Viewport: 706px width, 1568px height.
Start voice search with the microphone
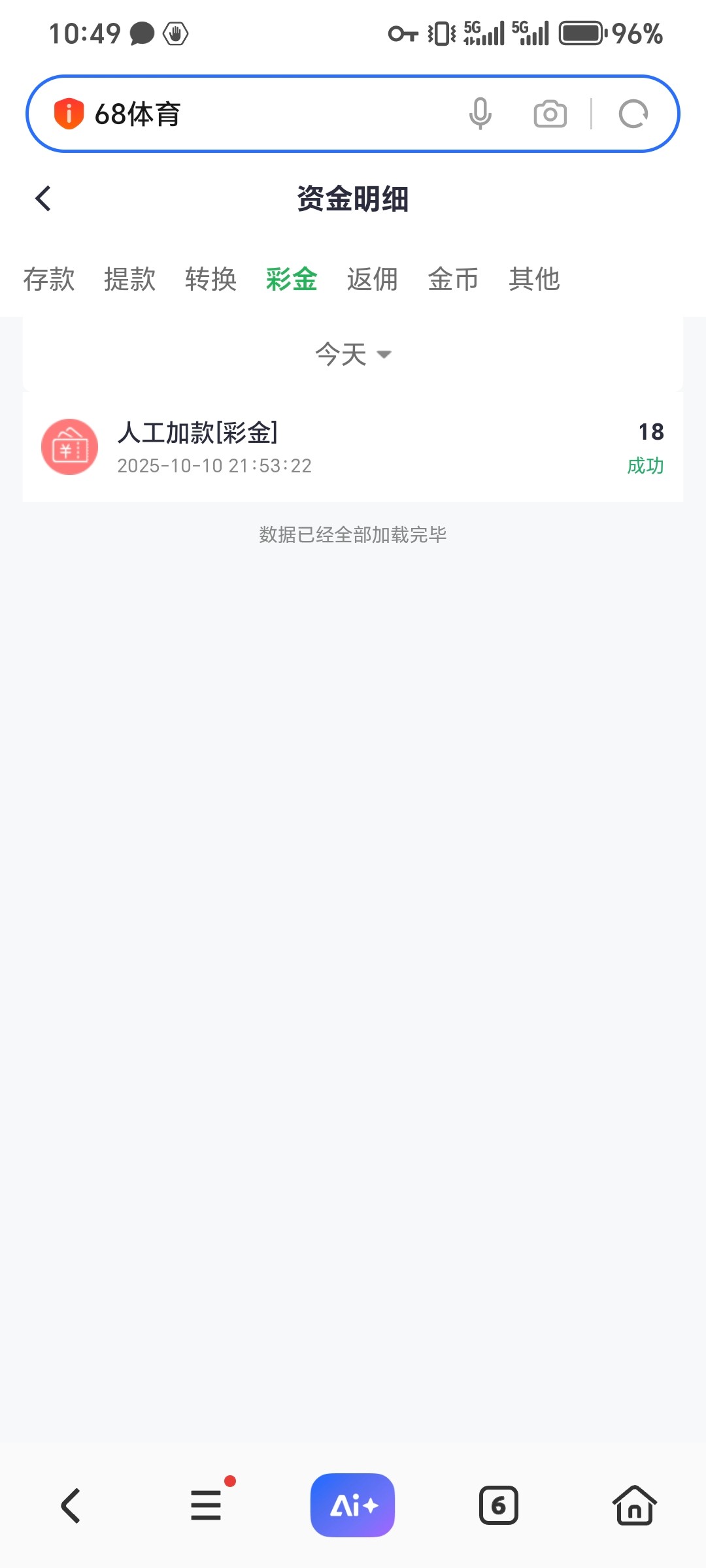pos(480,114)
